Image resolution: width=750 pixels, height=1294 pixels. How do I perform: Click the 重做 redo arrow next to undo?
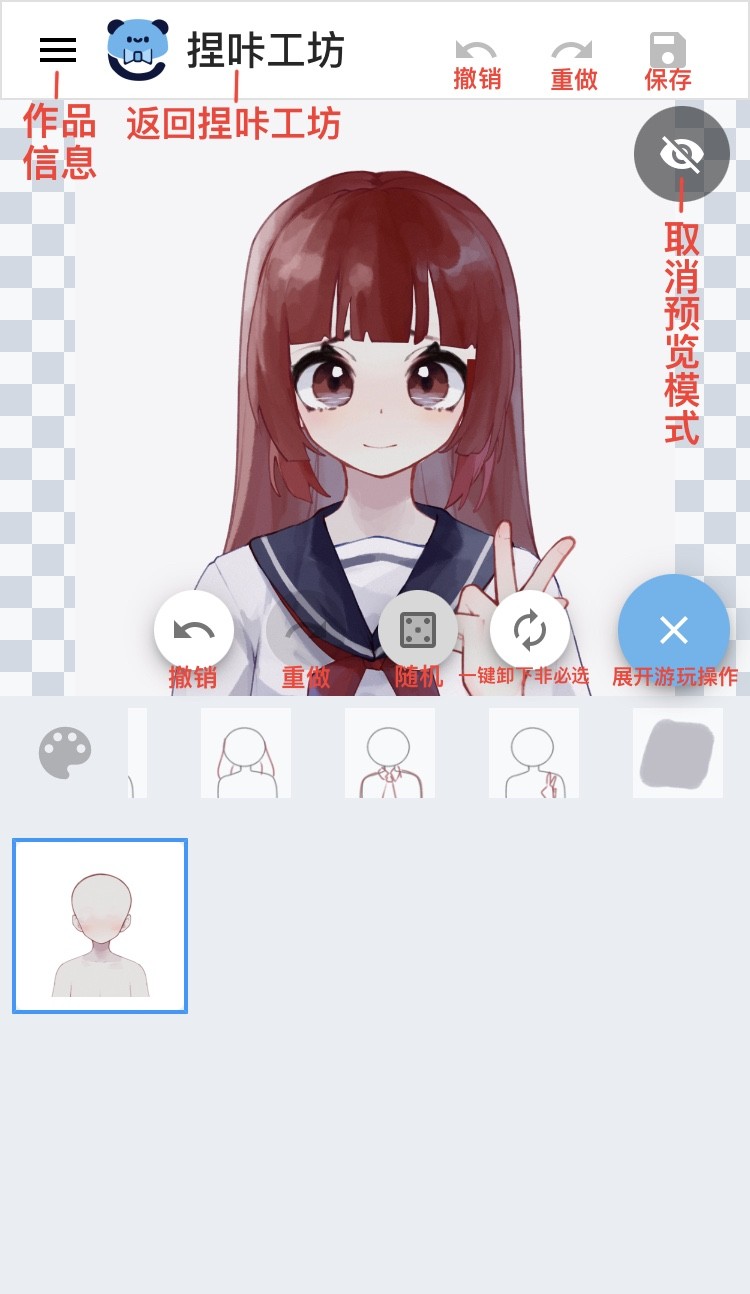[305, 630]
